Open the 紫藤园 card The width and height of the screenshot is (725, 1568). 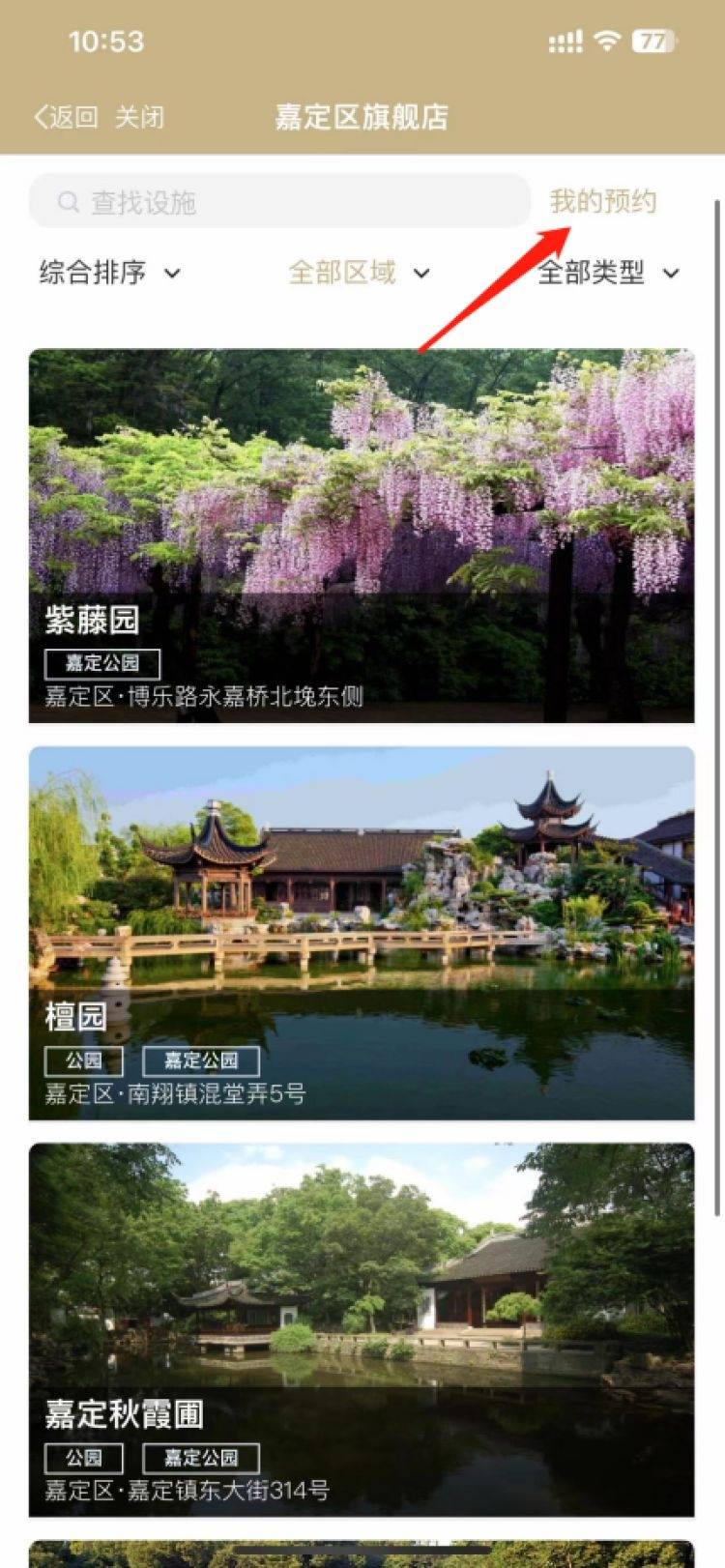tap(362, 536)
